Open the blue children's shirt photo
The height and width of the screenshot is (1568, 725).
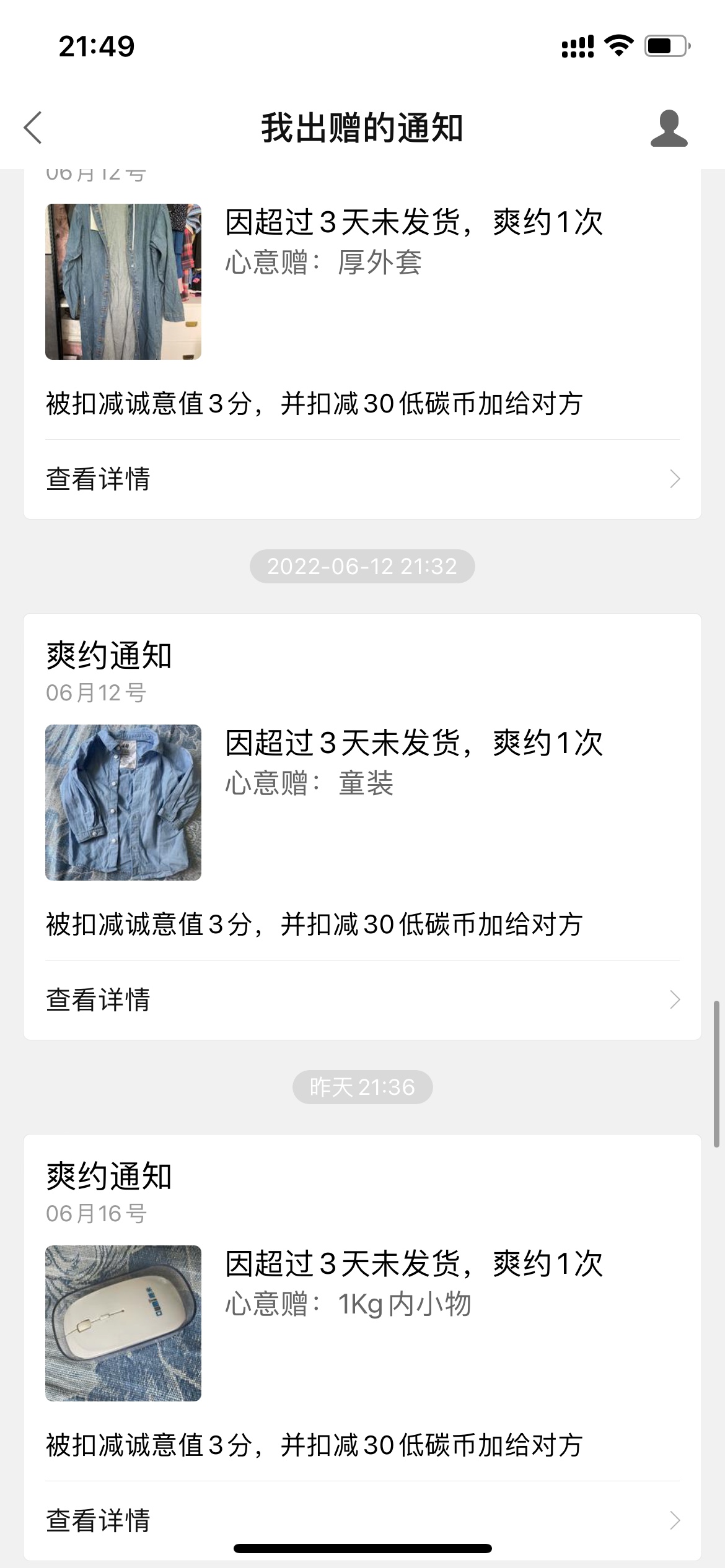pos(123,803)
